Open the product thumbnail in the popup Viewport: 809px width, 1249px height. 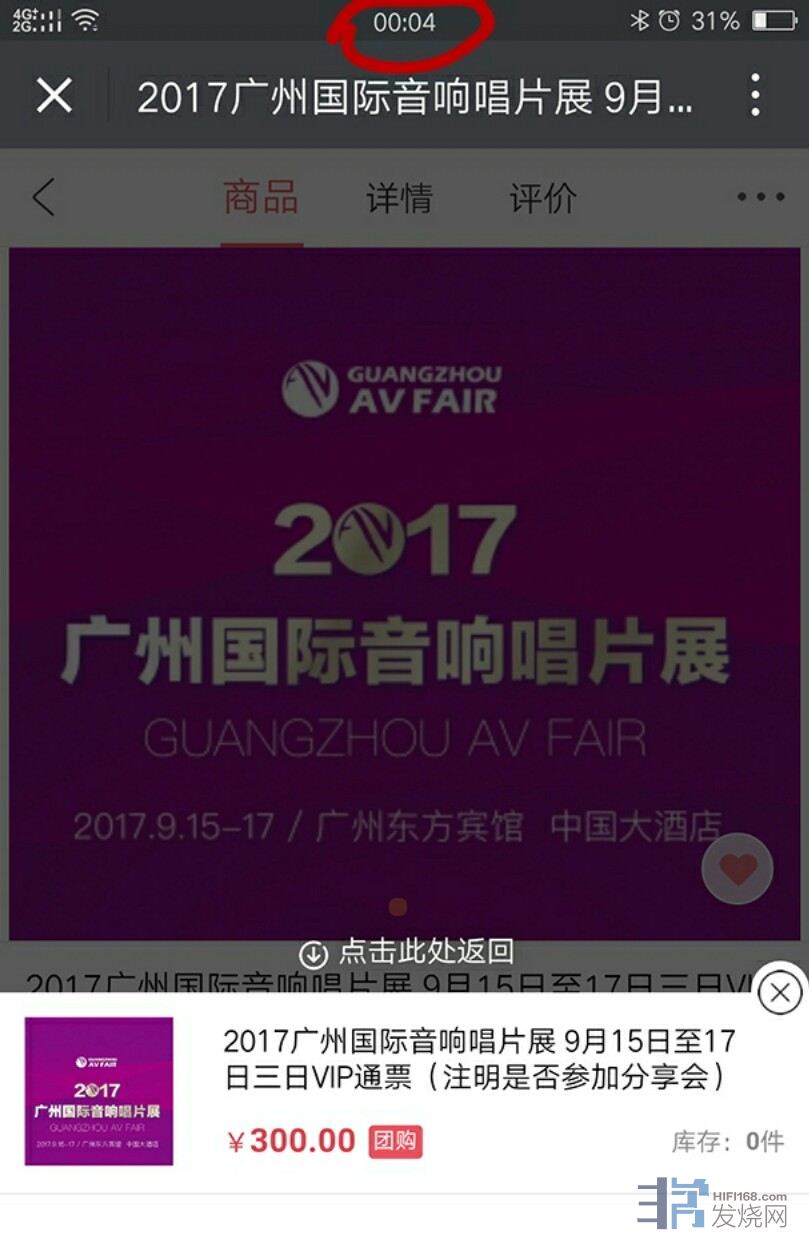99,1091
